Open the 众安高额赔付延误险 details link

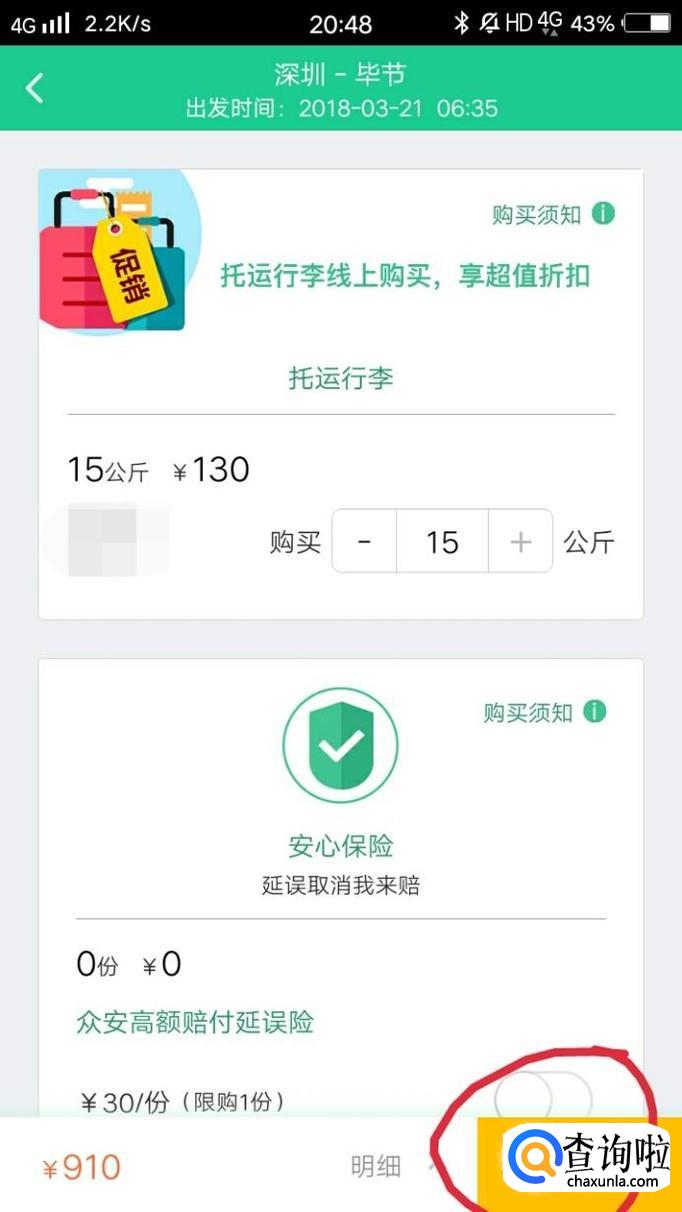click(x=195, y=1022)
